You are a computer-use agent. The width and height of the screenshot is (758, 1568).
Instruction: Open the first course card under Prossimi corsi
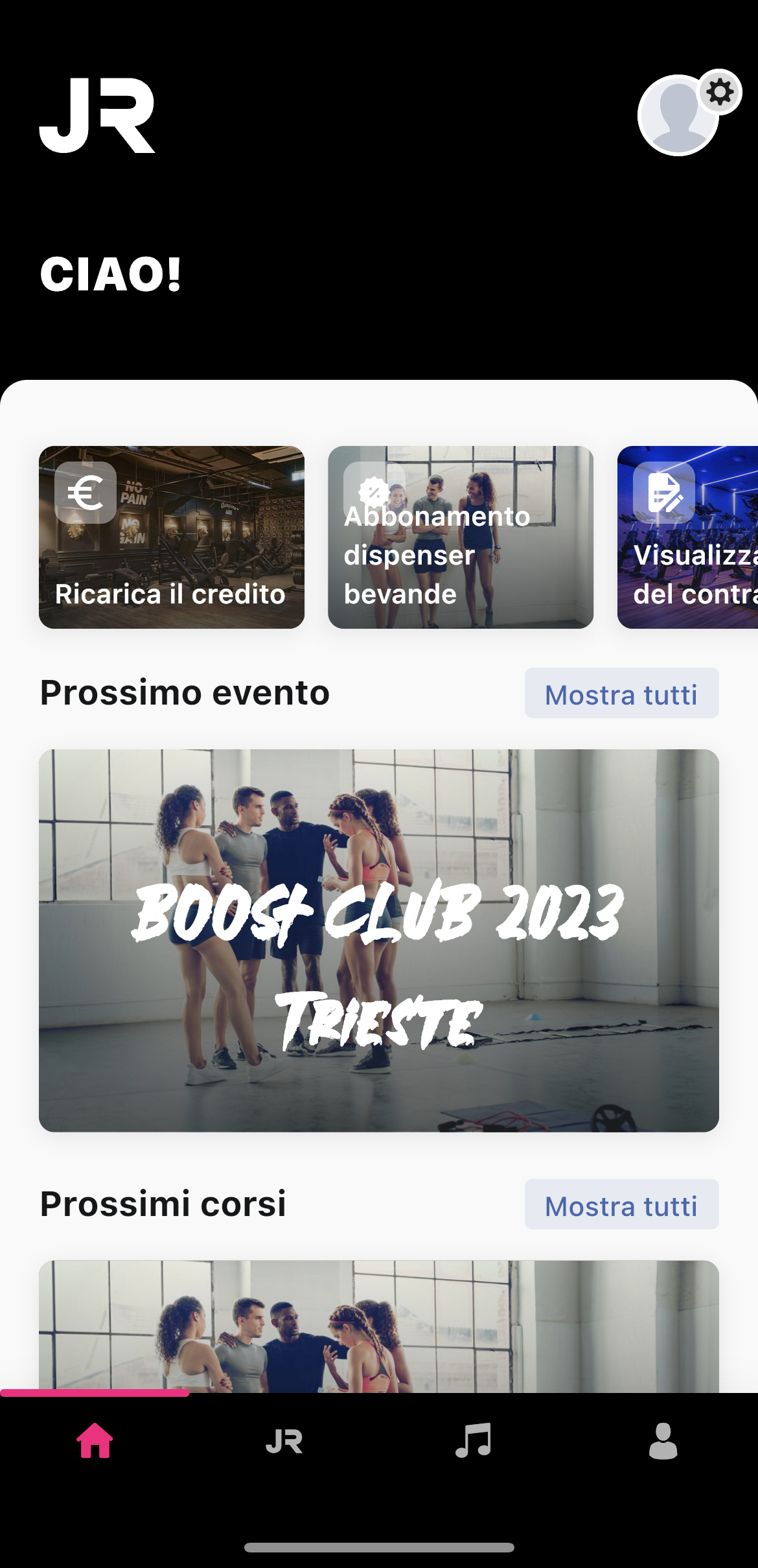click(379, 1326)
